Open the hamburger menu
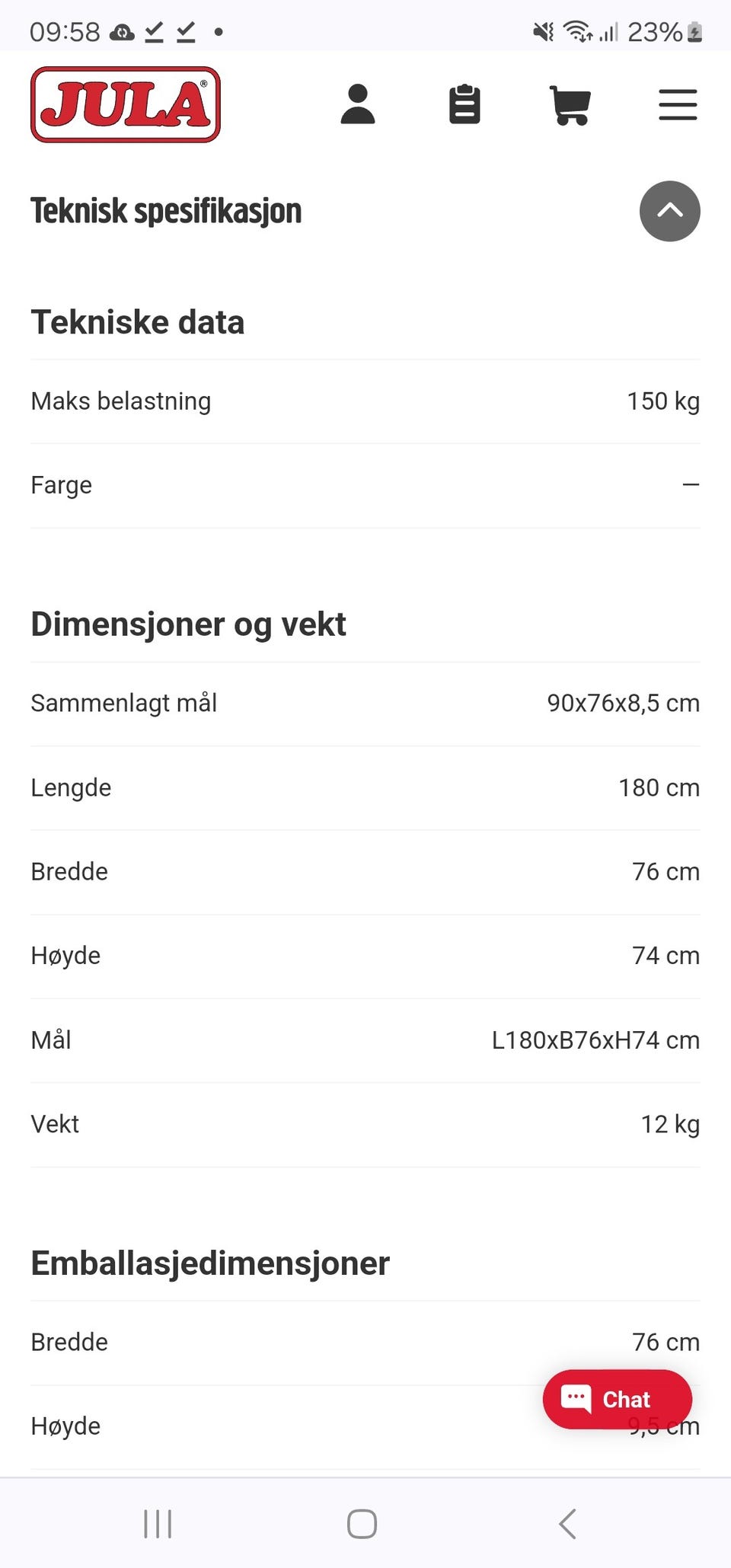The height and width of the screenshot is (1568, 731). click(678, 105)
